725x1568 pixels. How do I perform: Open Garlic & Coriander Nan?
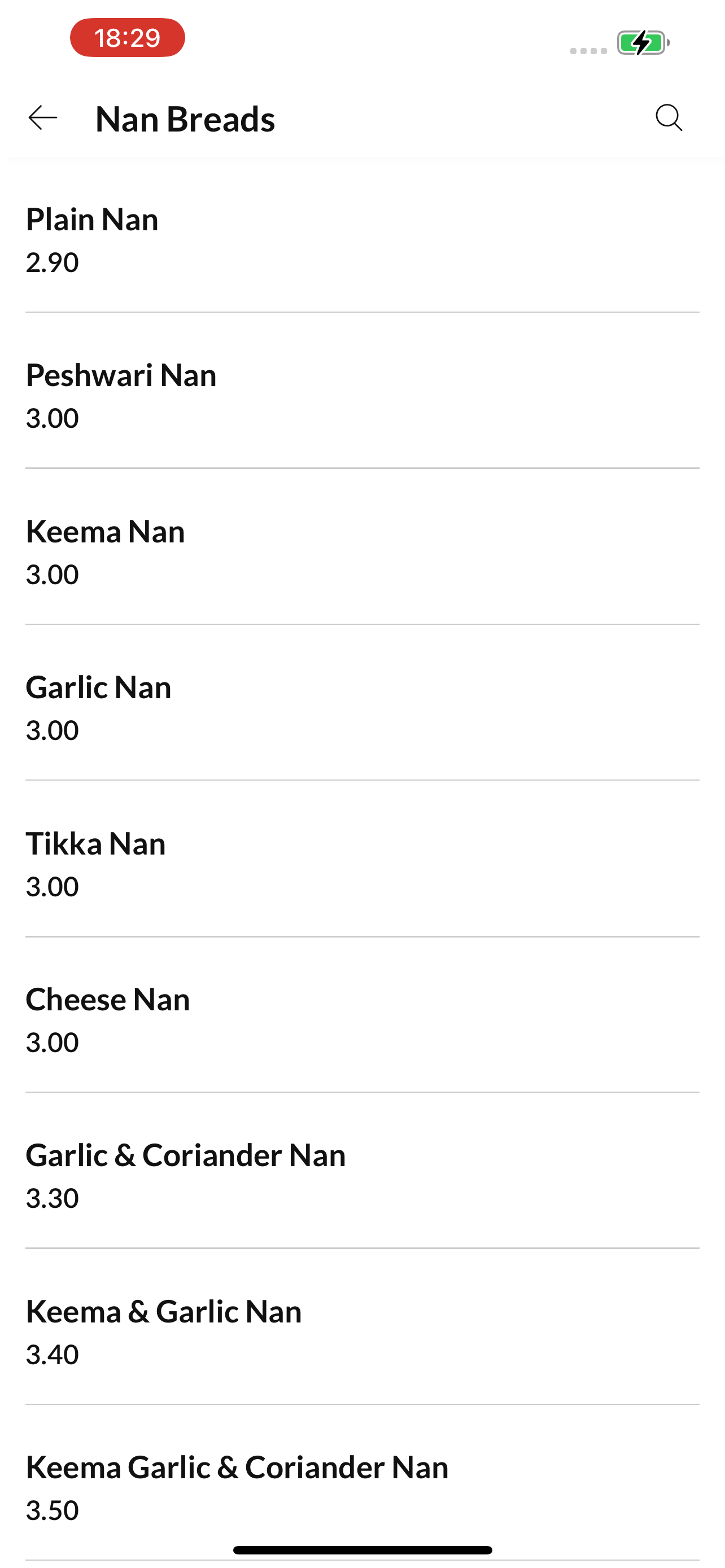362,1171
